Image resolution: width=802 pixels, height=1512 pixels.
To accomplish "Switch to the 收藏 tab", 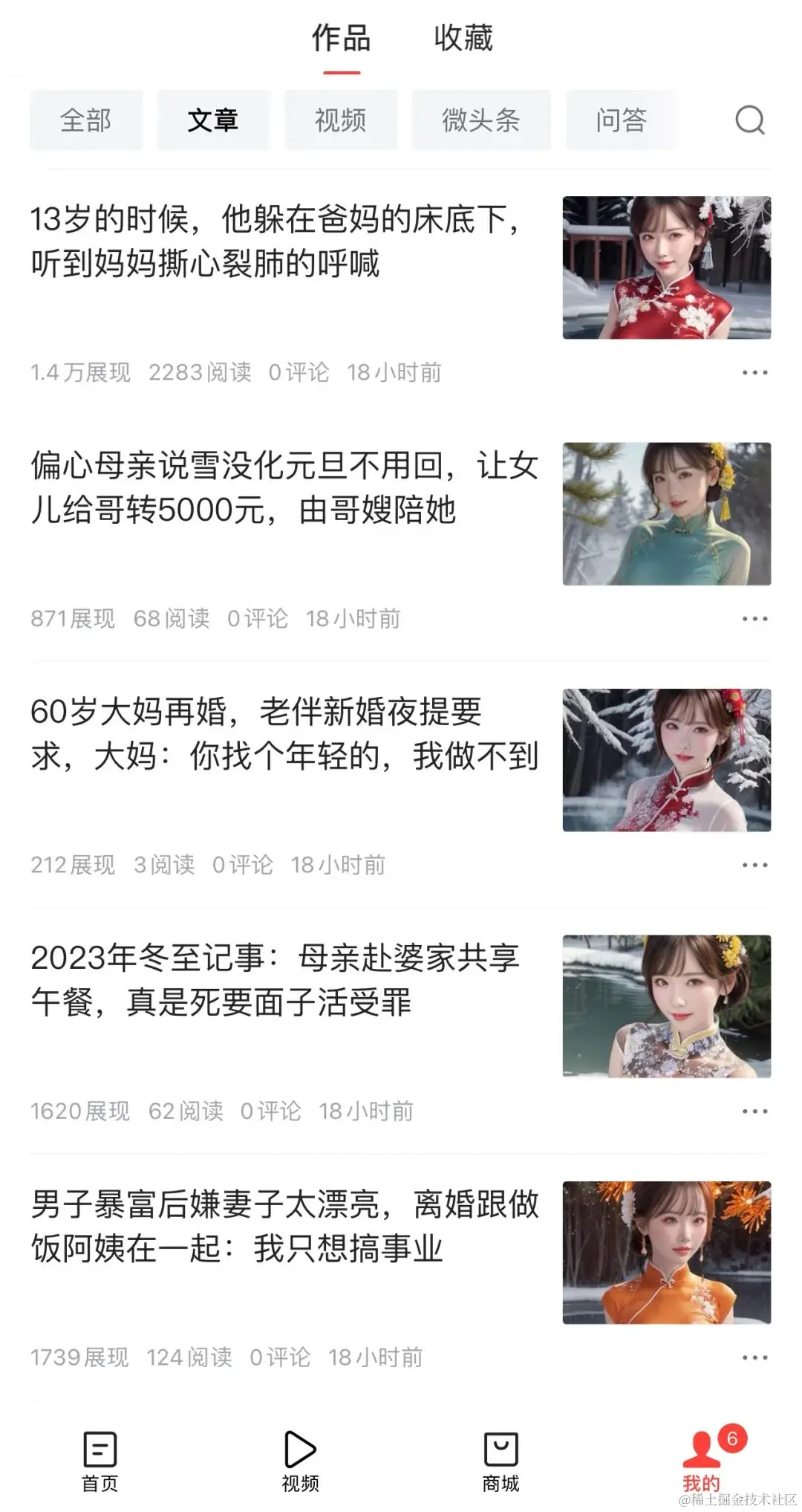I will (x=463, y=39).
